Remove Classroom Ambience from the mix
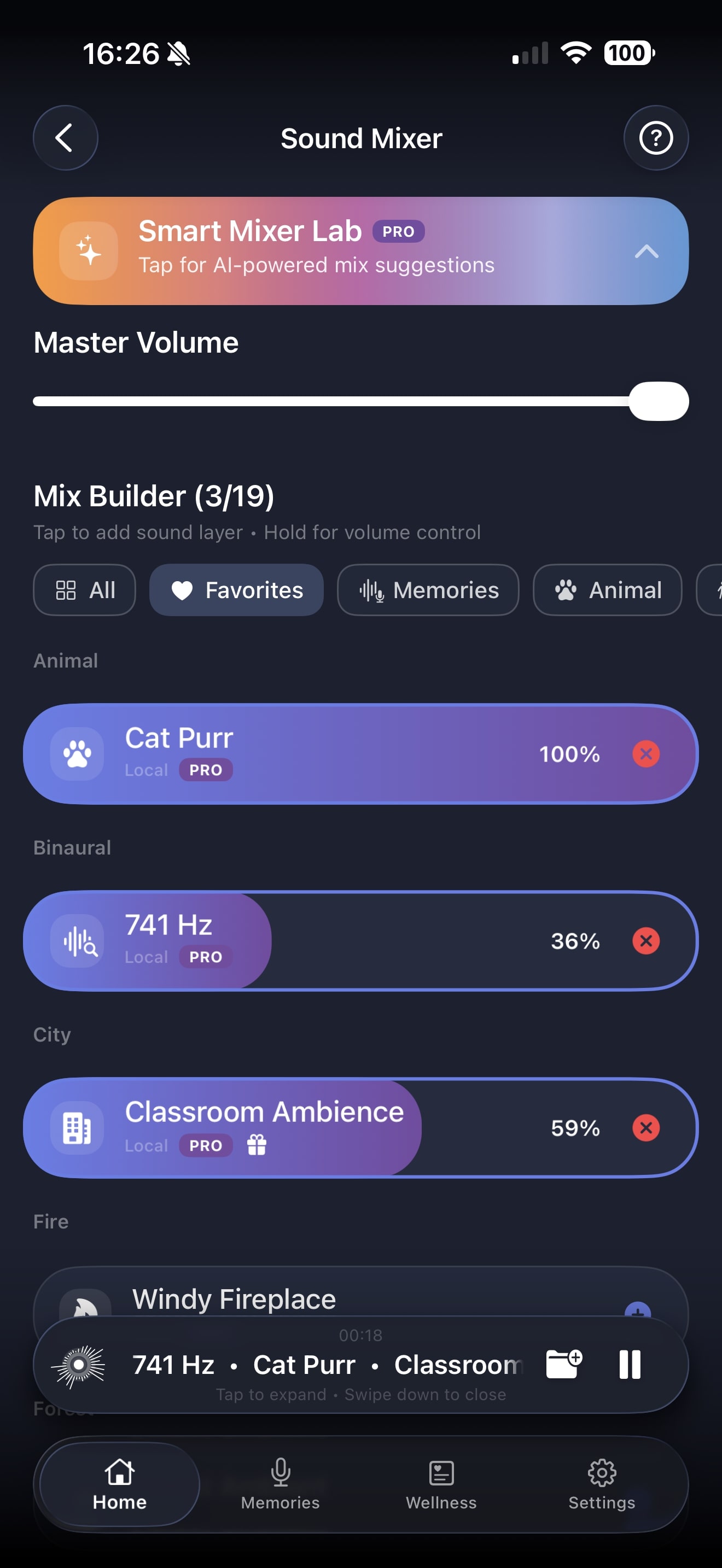722x1568 pixels. (645, 1127)
